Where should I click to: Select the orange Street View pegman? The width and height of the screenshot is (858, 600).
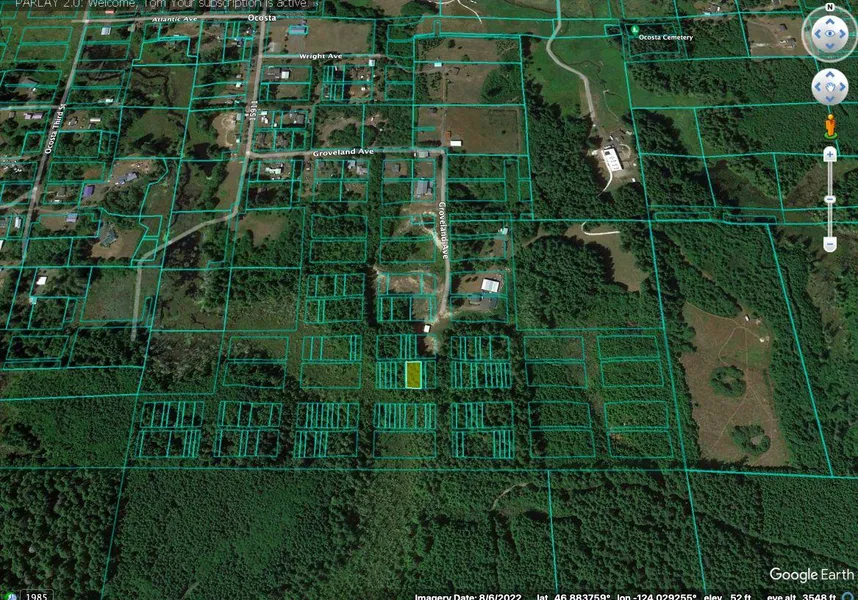click(829, 126)
